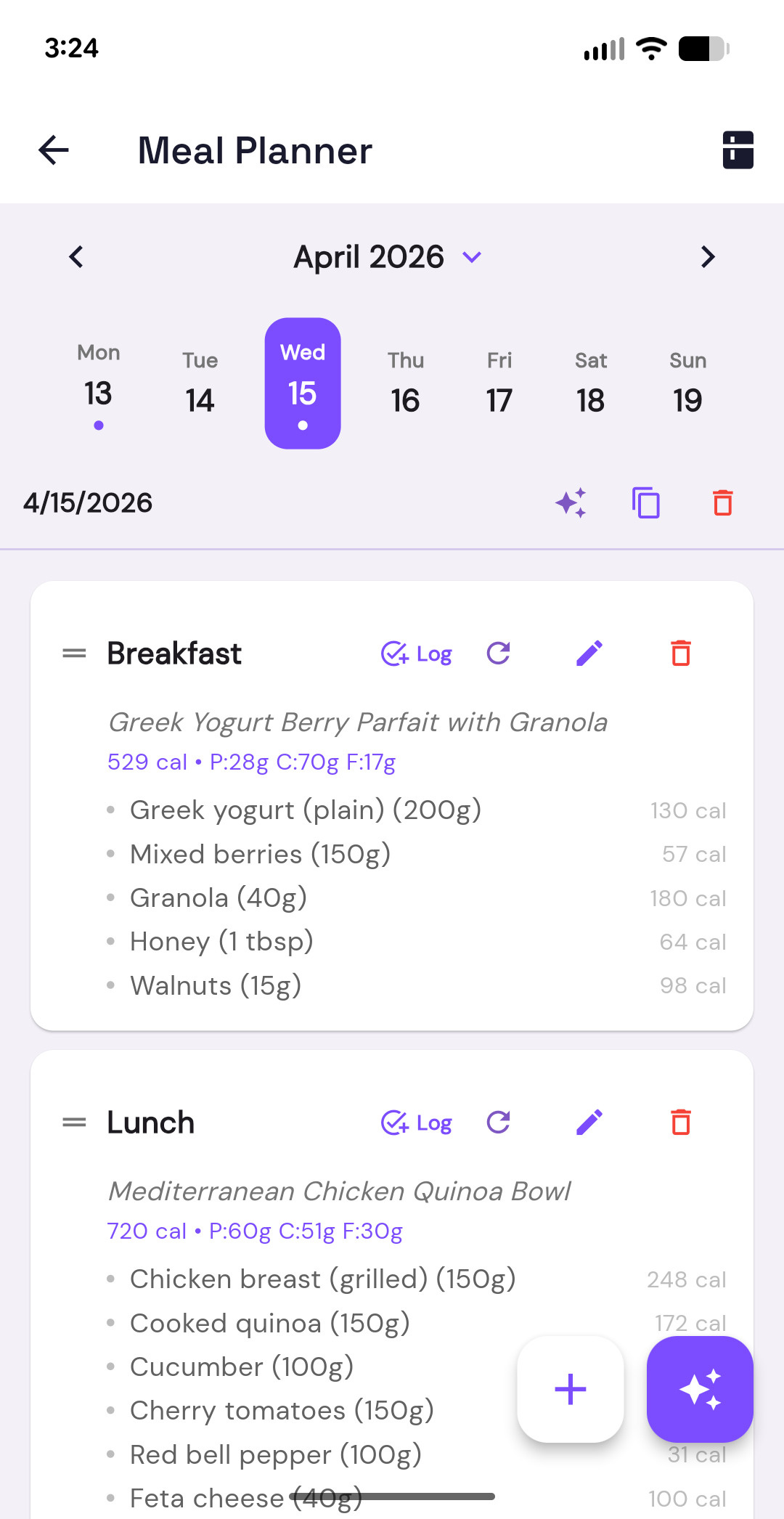Delete the Lunch card

pos(680,1122)
